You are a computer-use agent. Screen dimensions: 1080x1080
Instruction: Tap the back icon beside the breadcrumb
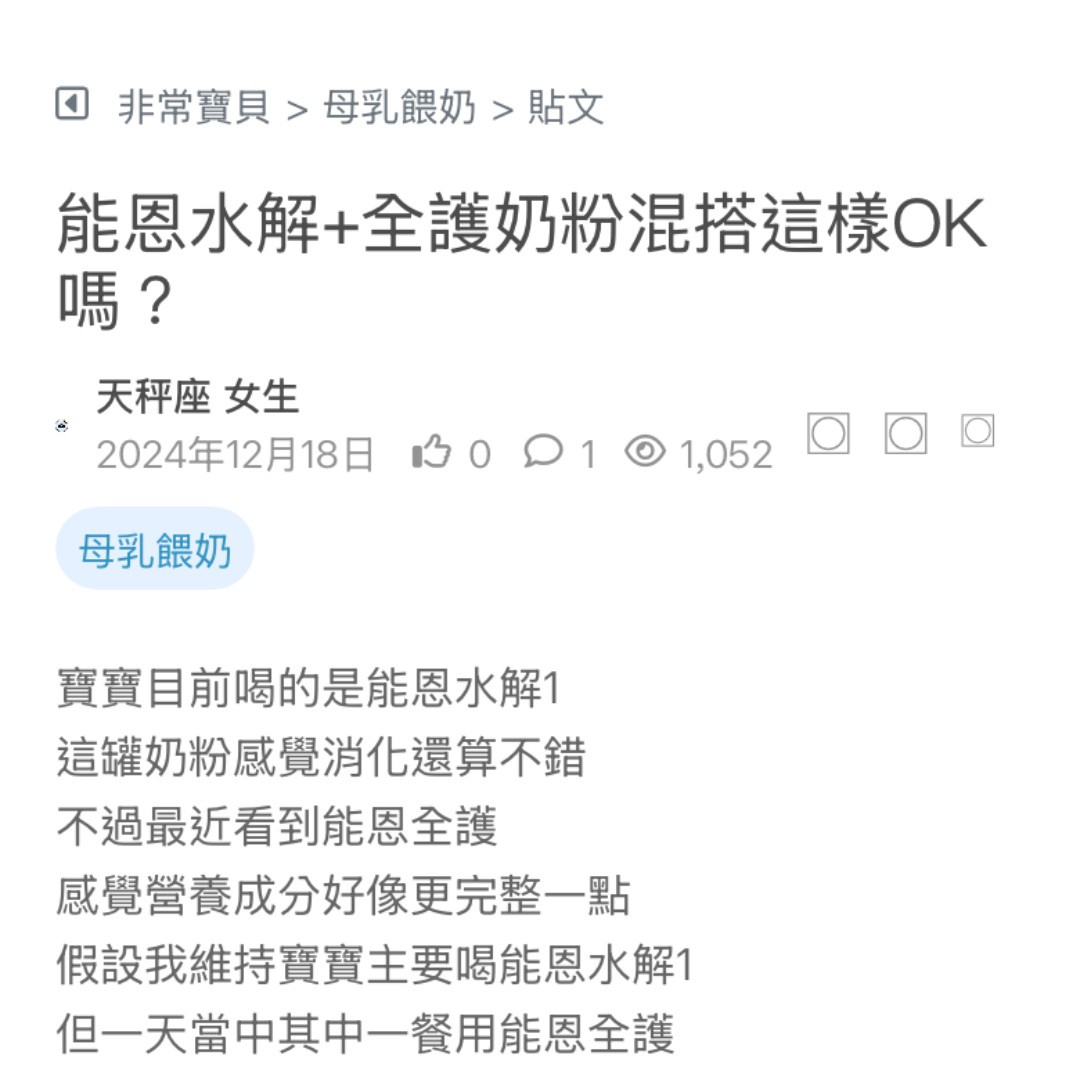point(72,103)
